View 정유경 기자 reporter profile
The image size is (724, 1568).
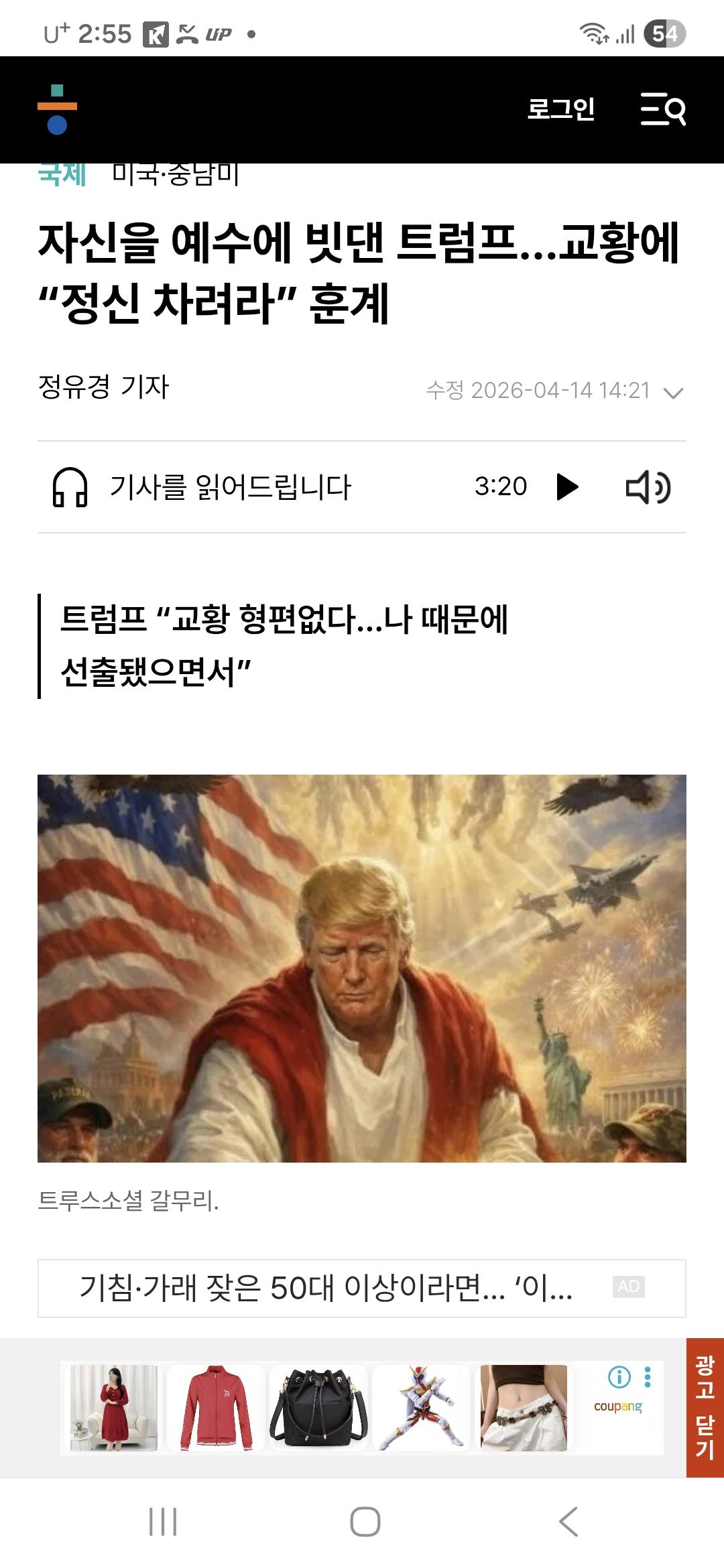pyautogui.click(x=104, y=387)
